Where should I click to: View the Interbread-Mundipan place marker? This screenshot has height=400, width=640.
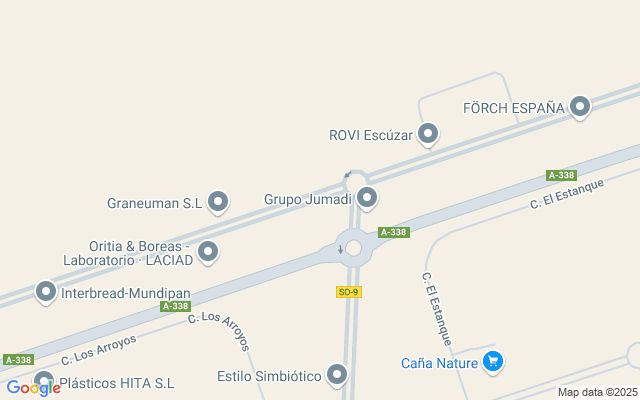[45, 291]
